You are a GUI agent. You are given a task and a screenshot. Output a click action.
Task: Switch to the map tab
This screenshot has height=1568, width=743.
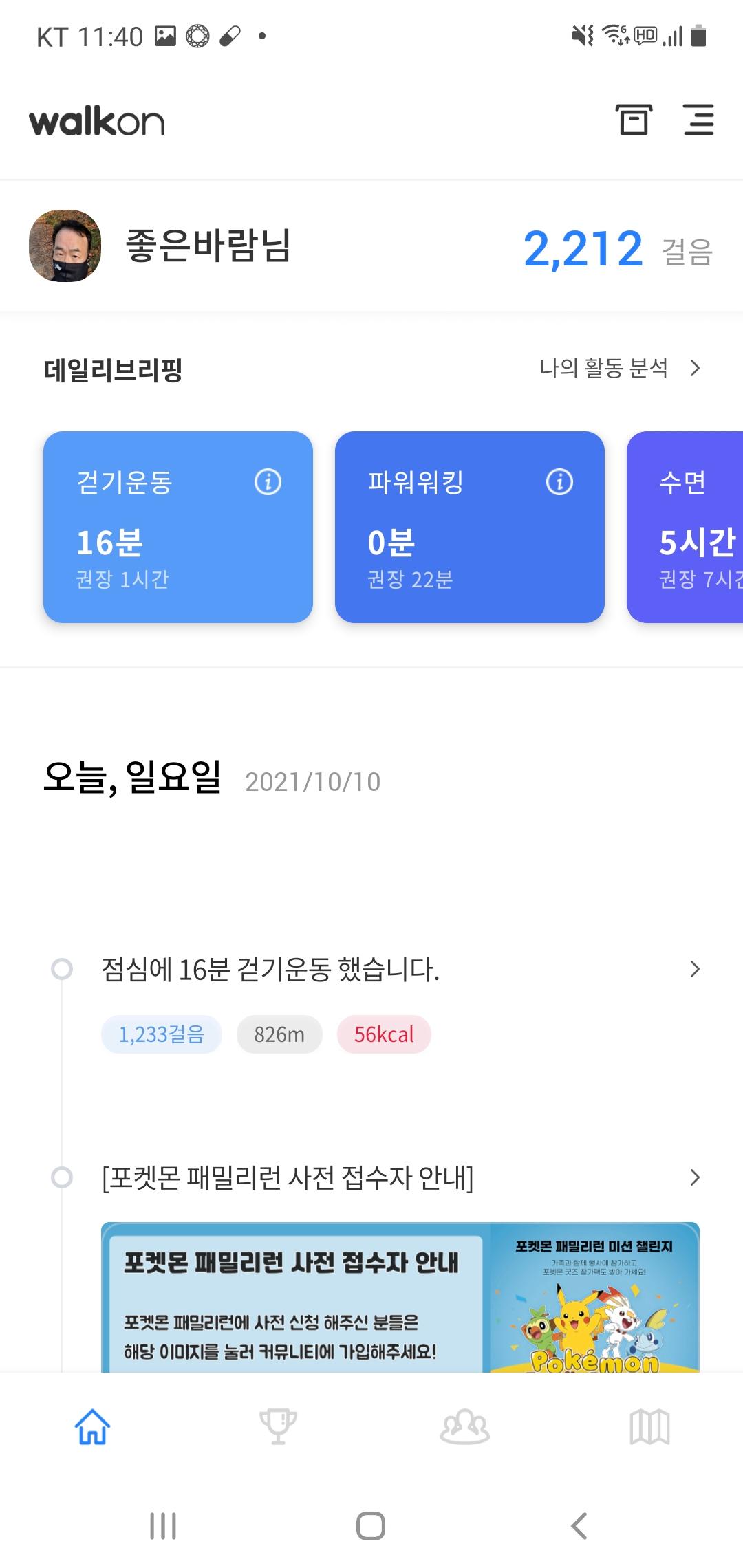click(649, 1426)
